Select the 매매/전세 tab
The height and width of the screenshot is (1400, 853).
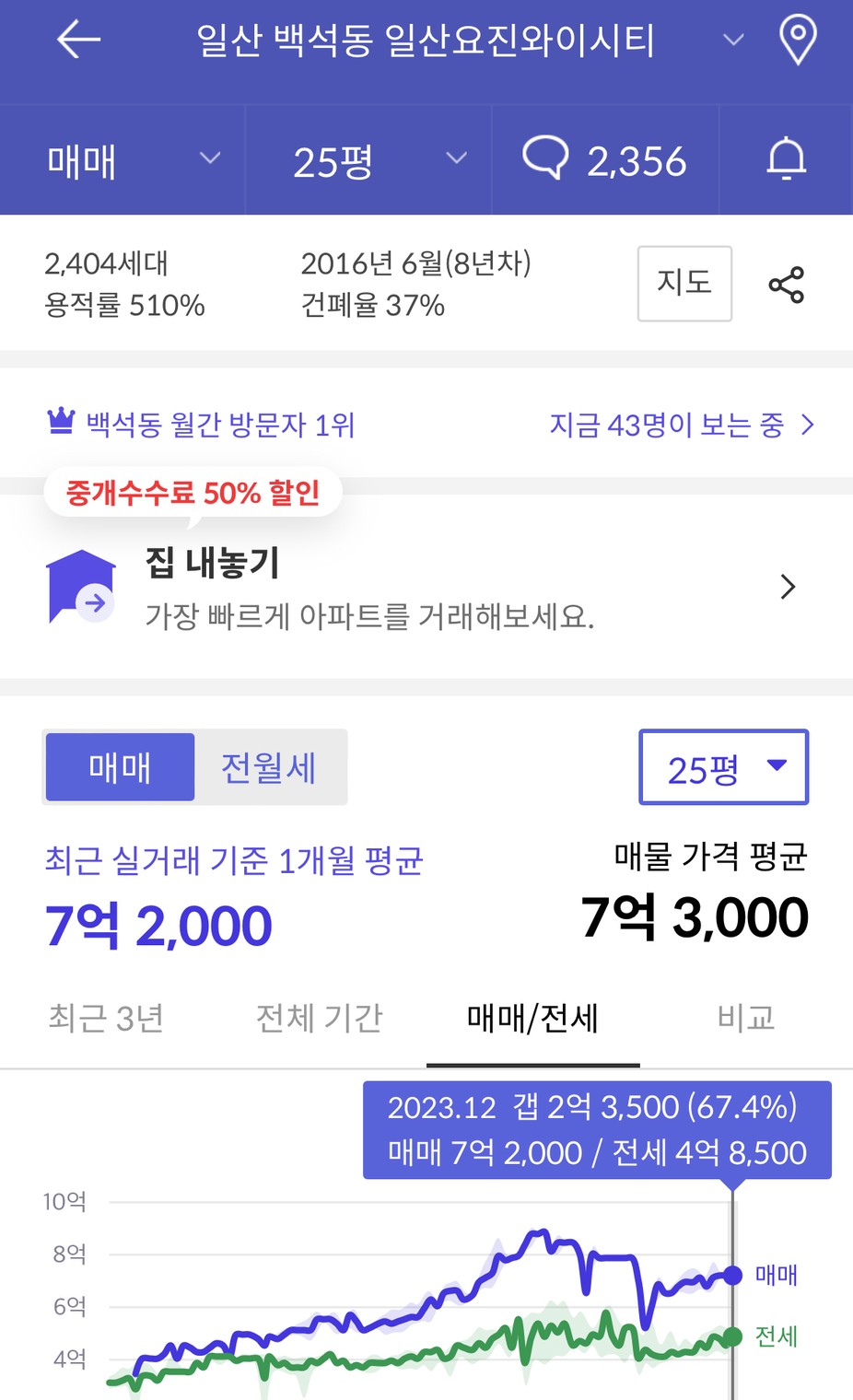(x=532, y=1019)
